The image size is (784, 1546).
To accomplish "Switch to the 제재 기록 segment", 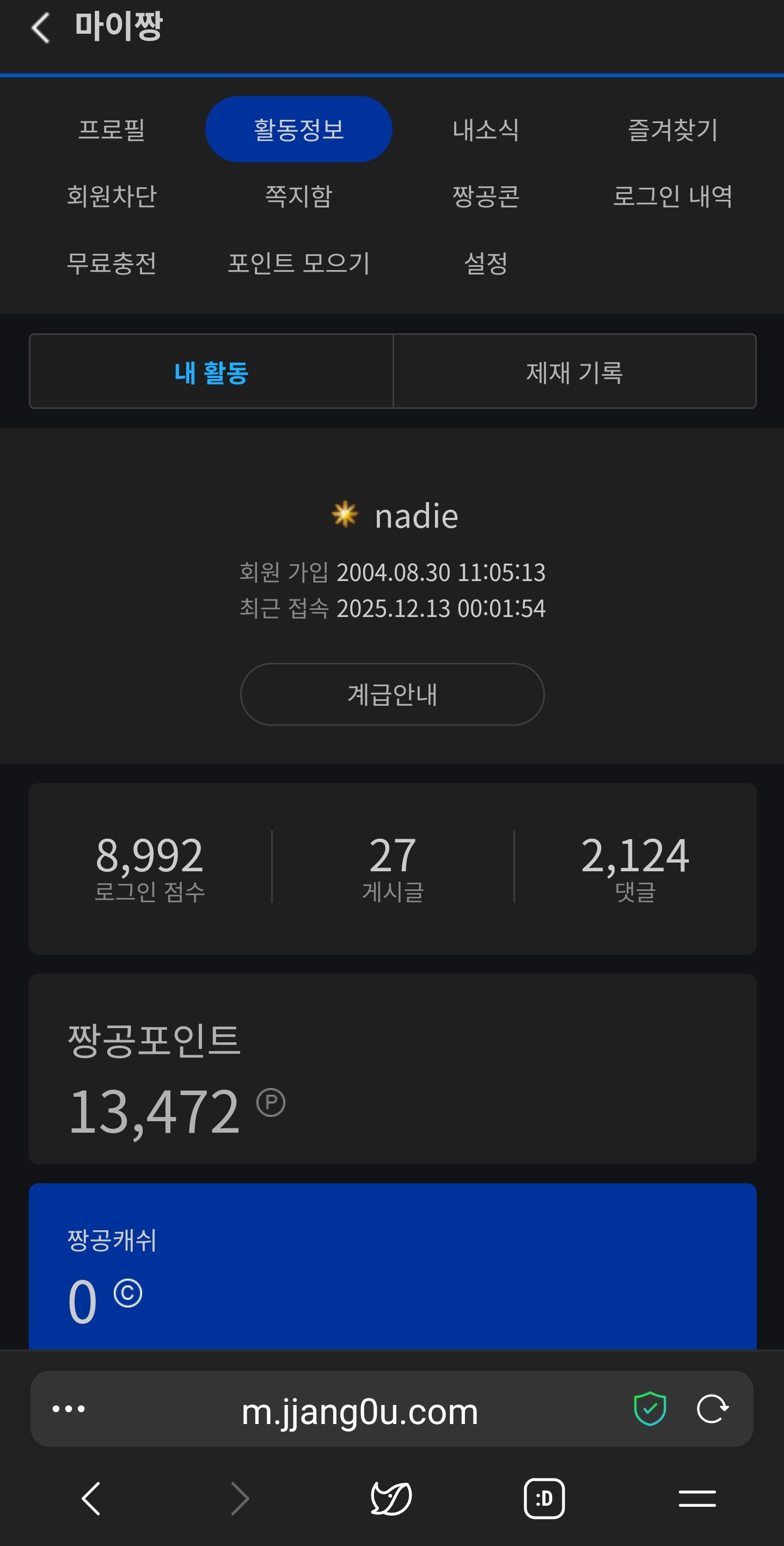I will (574, 372).
